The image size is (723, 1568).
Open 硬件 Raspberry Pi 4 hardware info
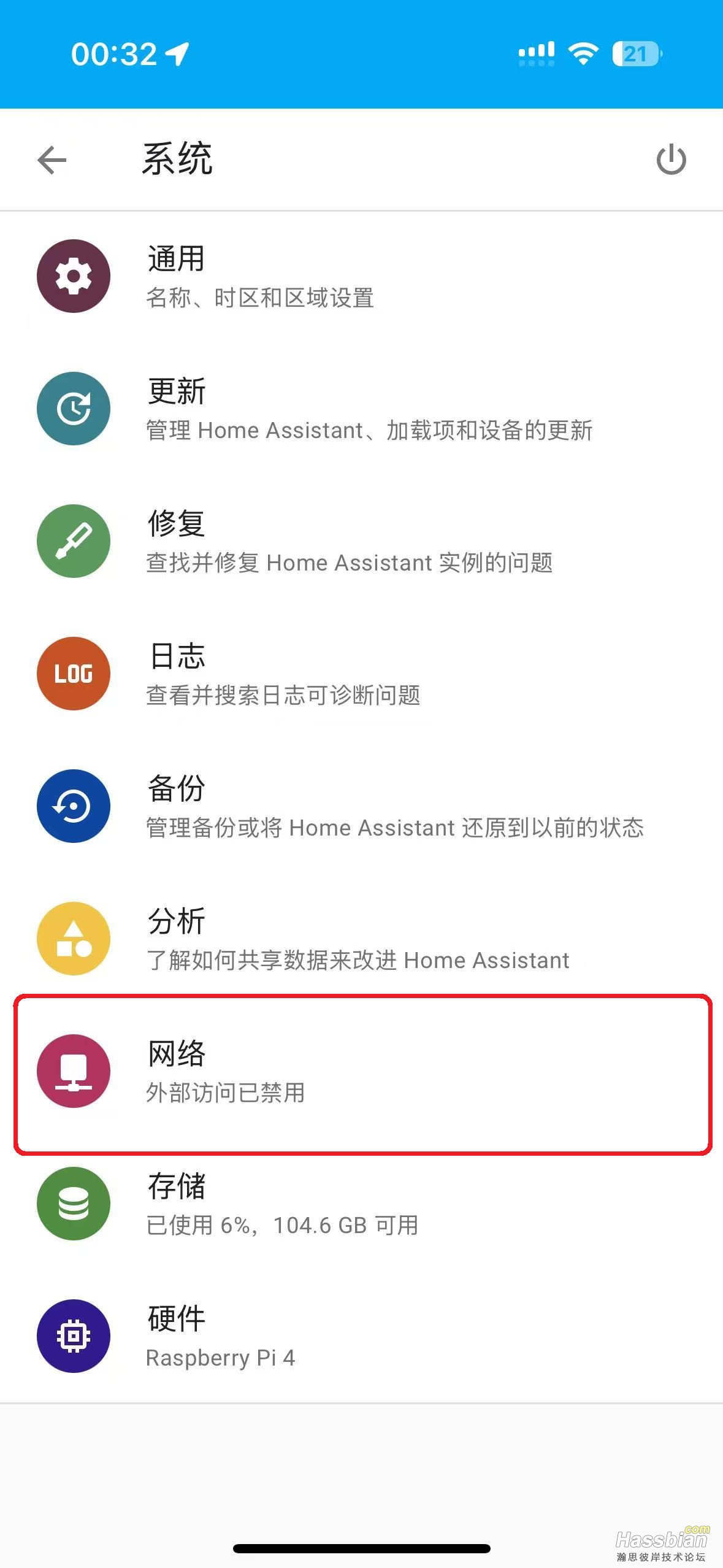point(361,1337)
